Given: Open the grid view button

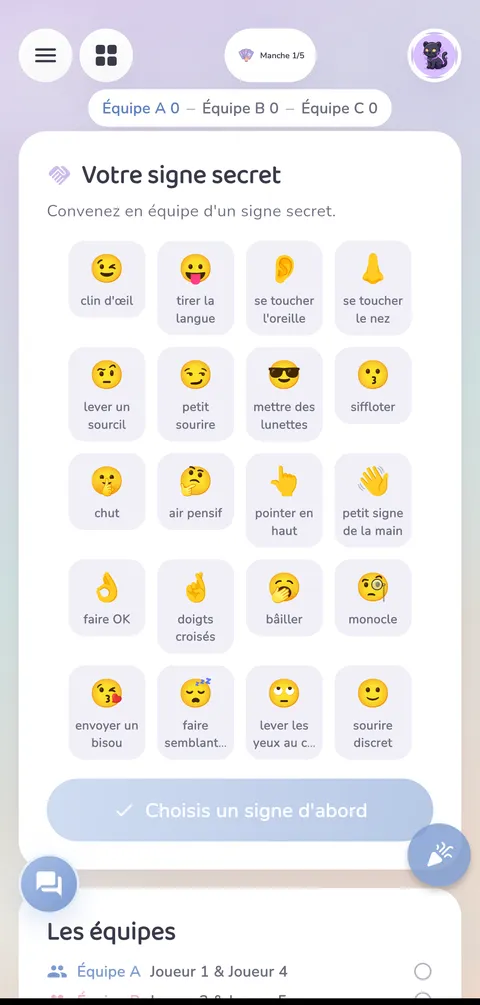Looking at the screenshot, I should click(106, 55).
